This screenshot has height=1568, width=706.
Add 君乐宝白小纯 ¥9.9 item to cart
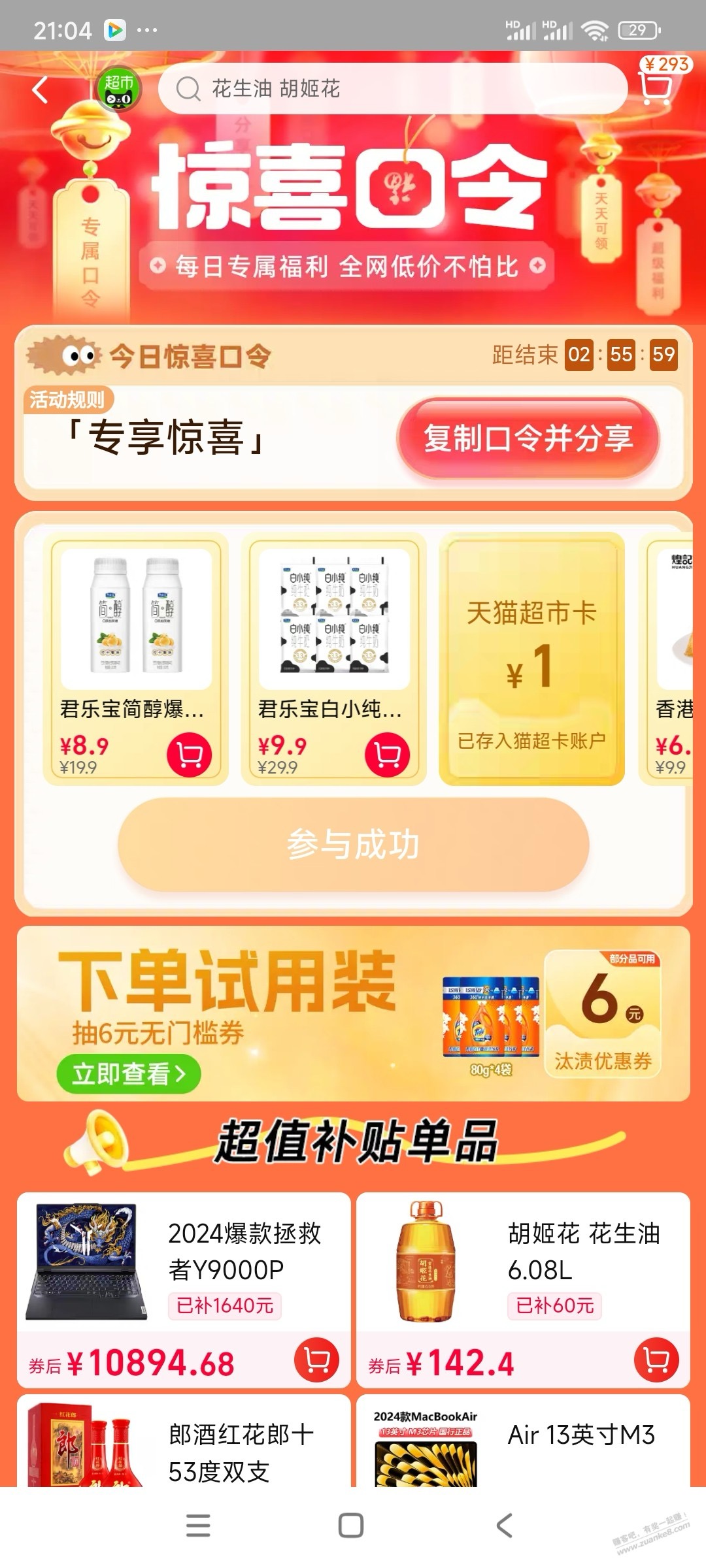387,755
